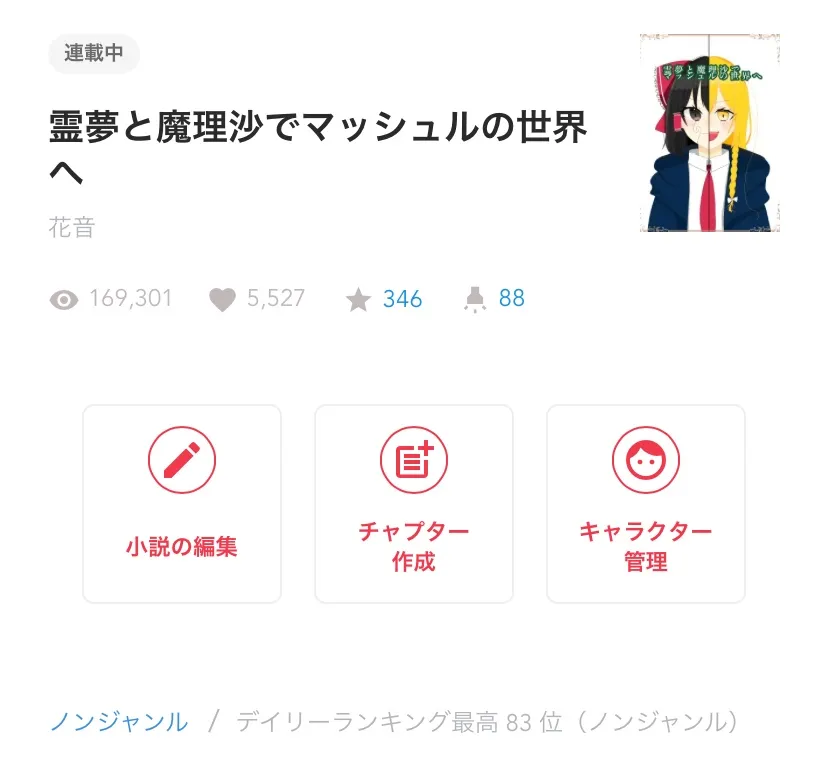View the 88 notification subscribers link
The height and width of the screenshot is (767, 828).
511,298
